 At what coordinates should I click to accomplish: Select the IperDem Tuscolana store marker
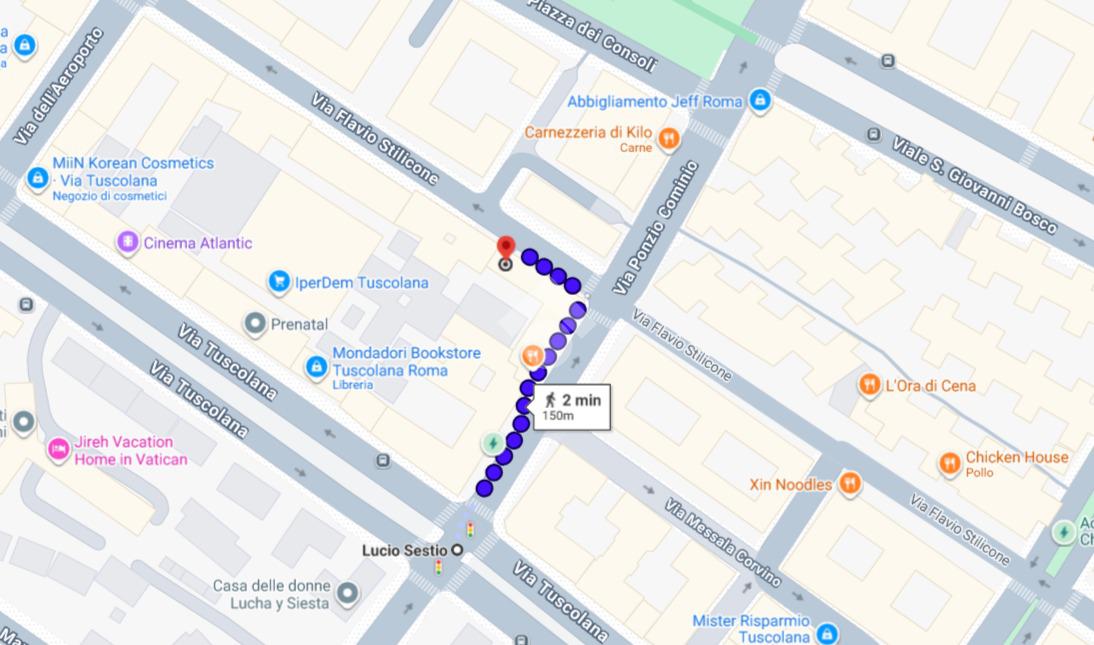(279, 282)
